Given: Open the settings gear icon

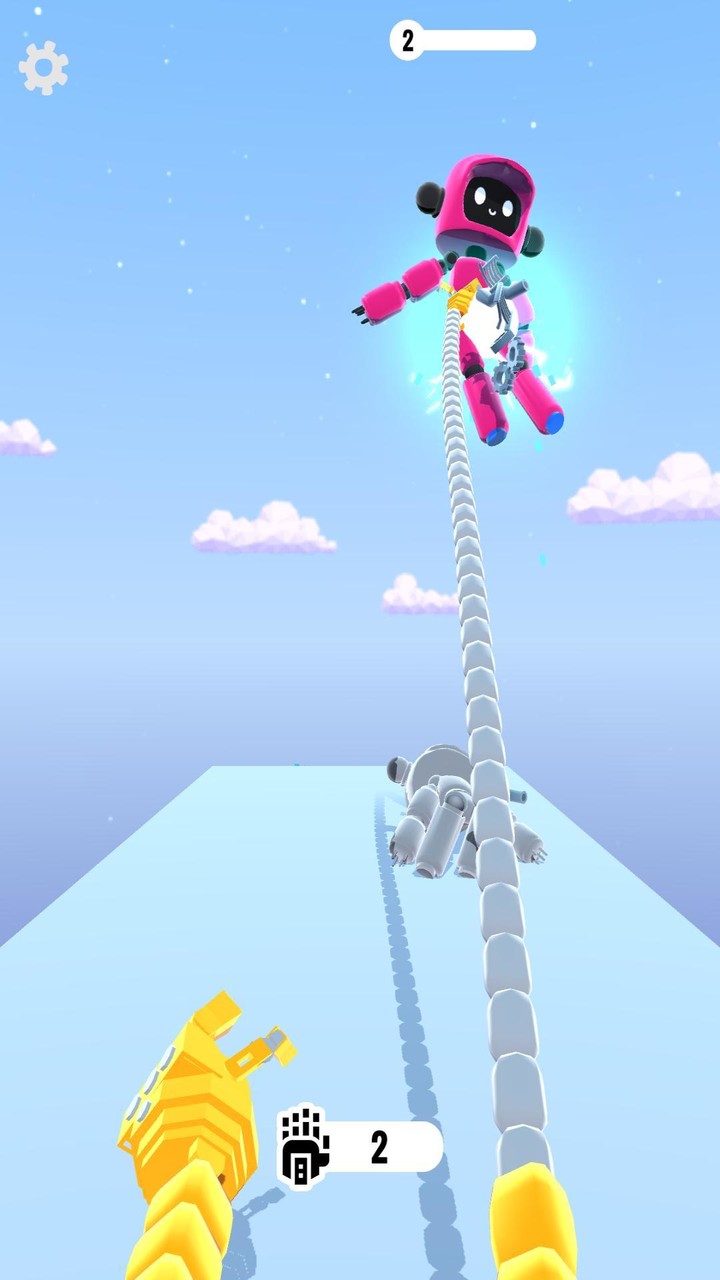Looking at the screenshot, I should point(44,68).
